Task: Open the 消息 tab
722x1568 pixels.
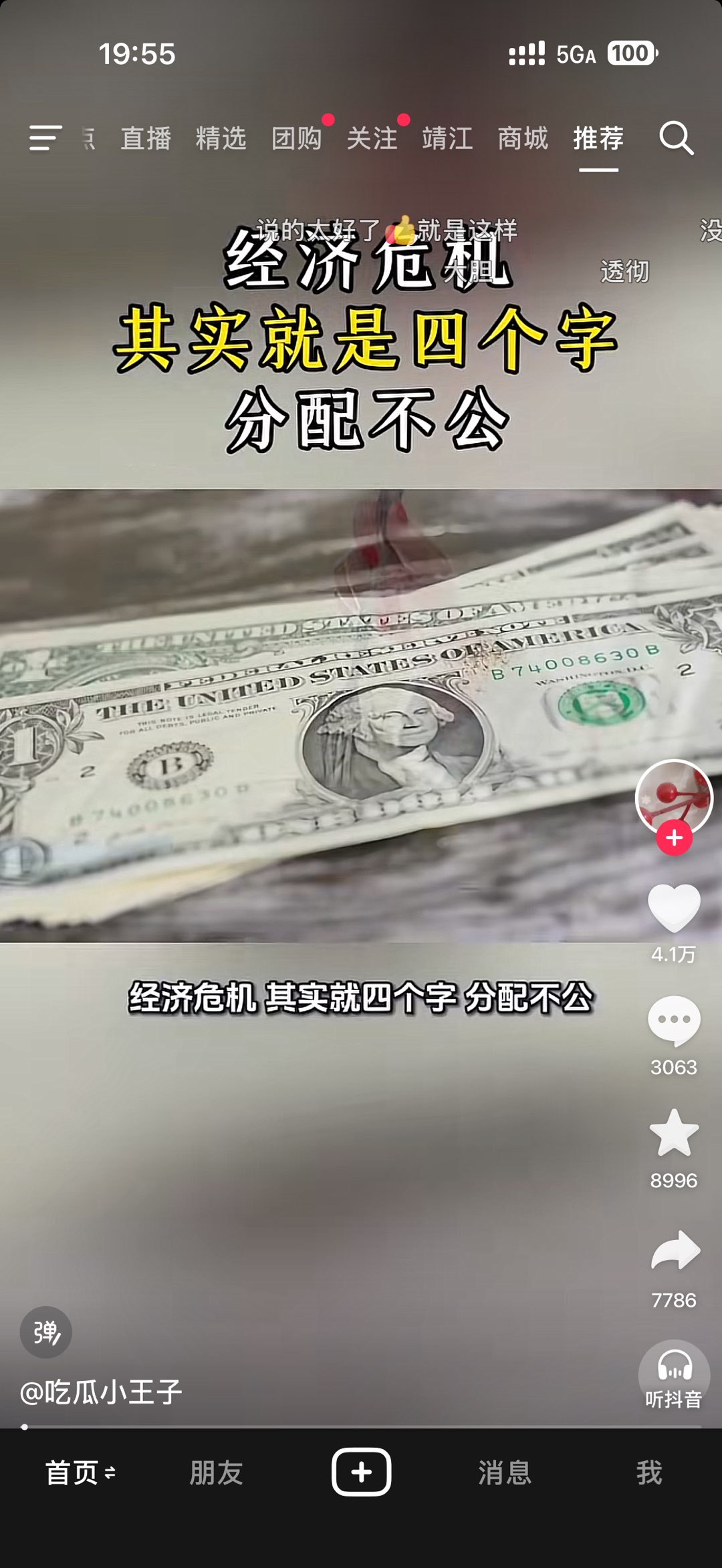Action: click(505, 1472)
